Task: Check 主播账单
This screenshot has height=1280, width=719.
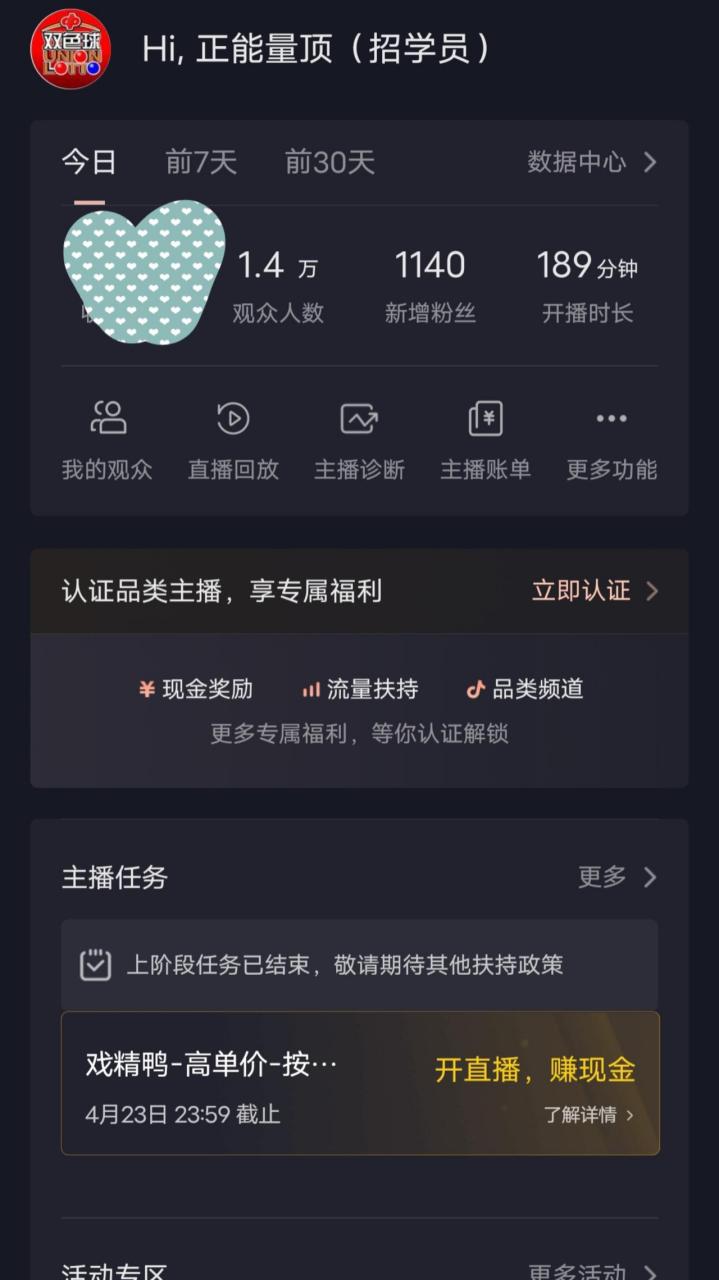Action: (485, 441)
